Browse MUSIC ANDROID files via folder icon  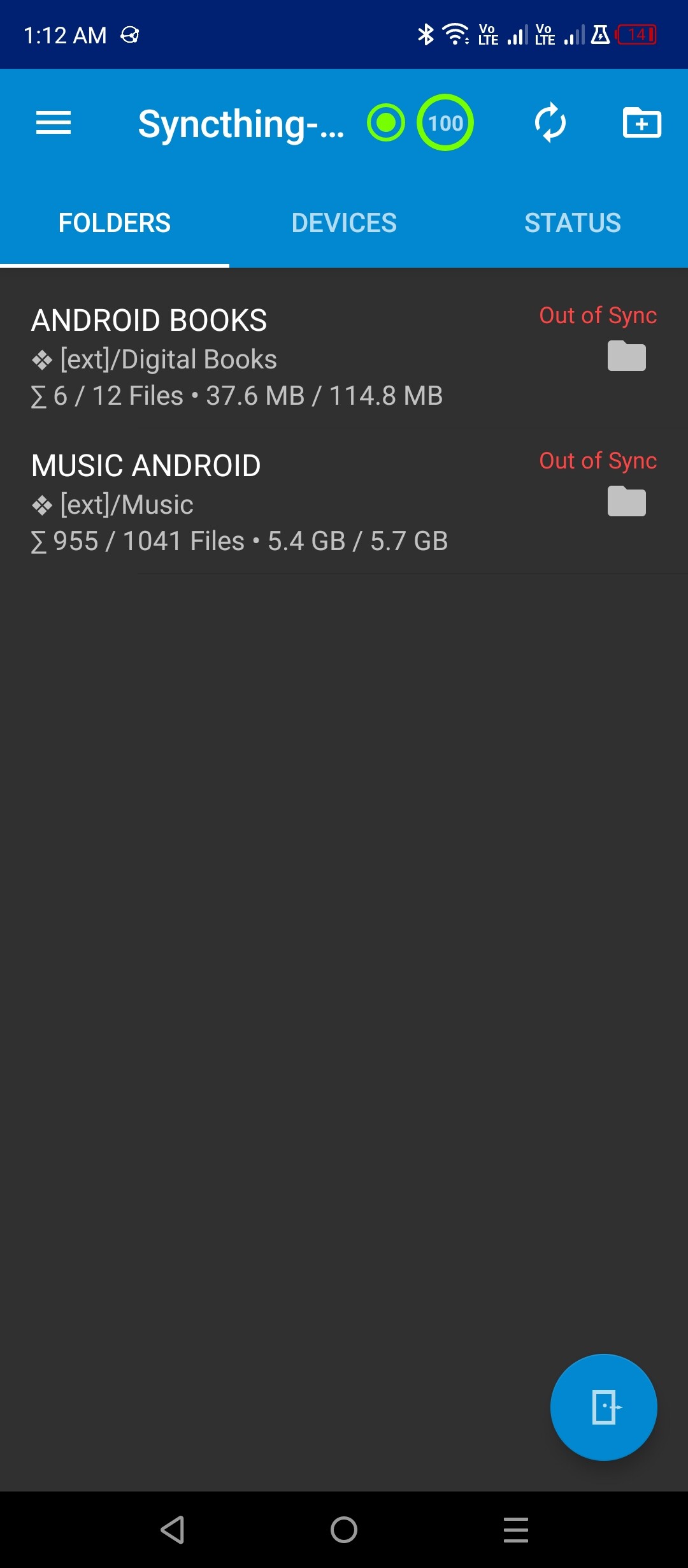[627, 502]
